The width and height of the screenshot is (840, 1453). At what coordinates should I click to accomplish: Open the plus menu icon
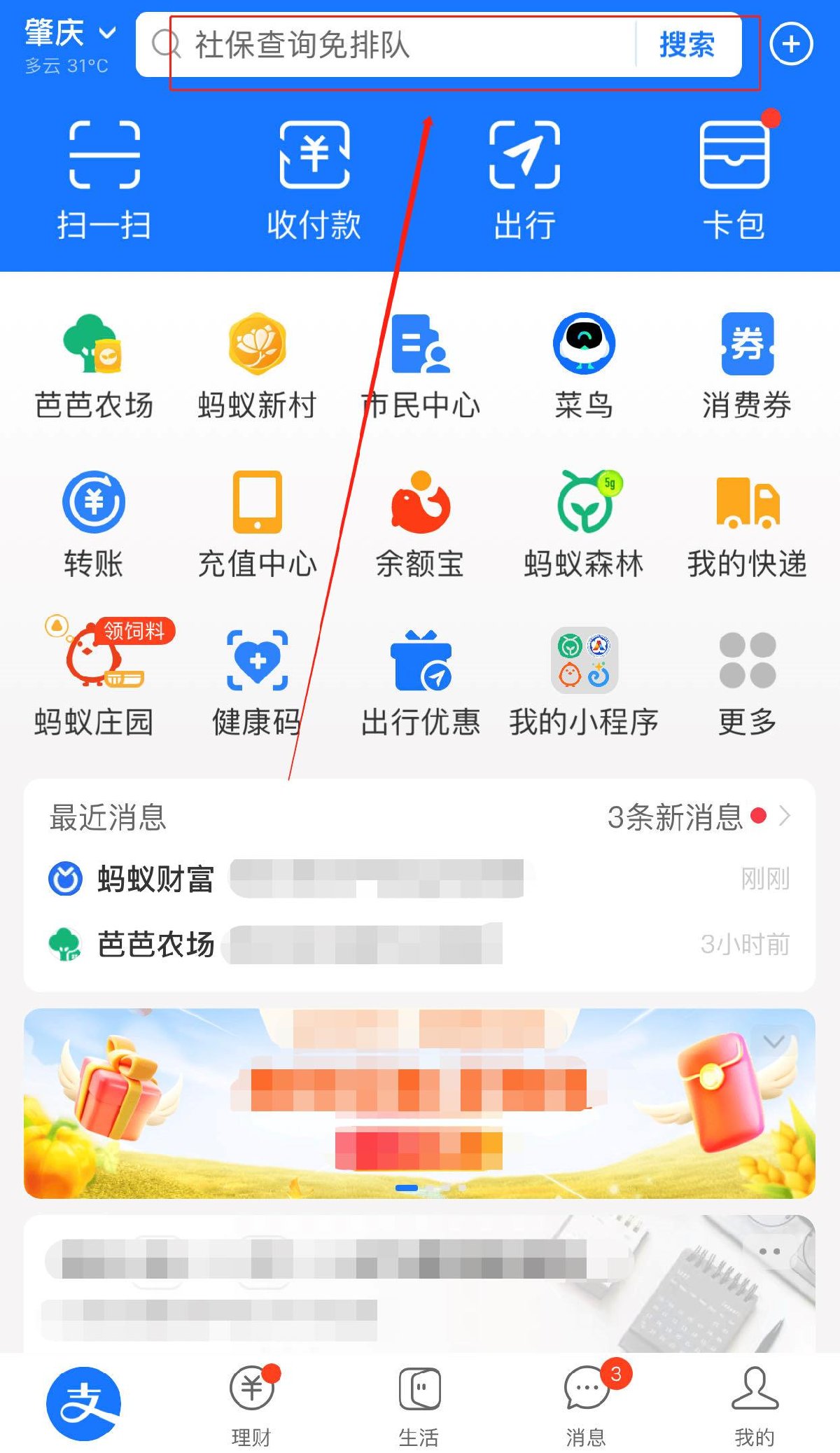click(x=791, y=45)
